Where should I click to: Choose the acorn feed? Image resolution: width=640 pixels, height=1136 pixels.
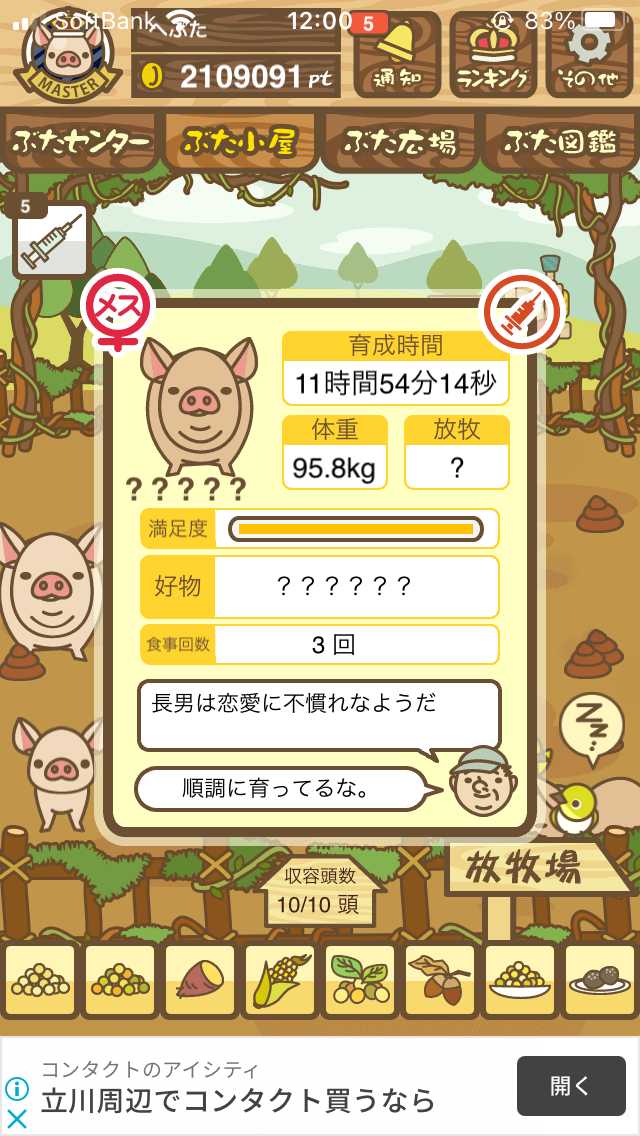439,981
